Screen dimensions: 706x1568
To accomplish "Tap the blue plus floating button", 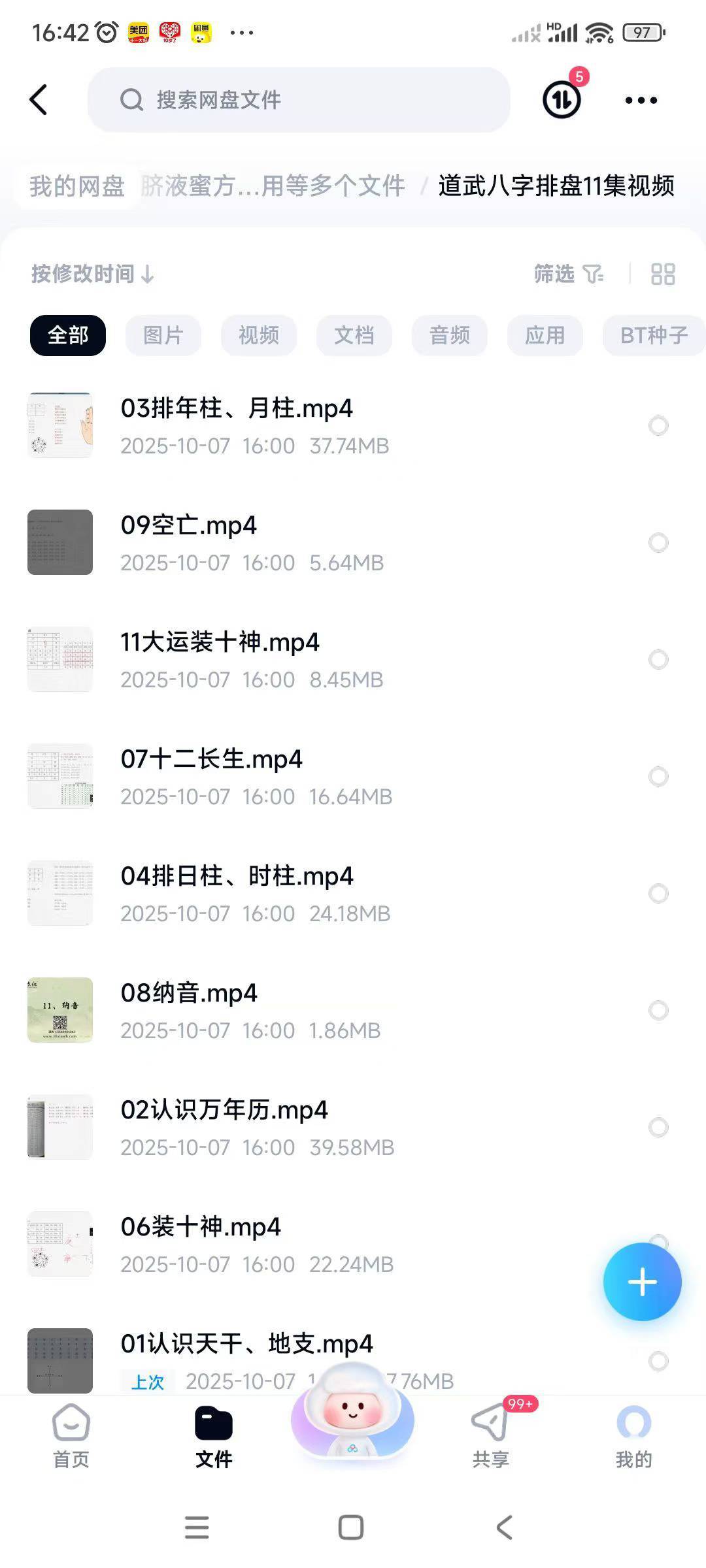I will (642, 1282).
